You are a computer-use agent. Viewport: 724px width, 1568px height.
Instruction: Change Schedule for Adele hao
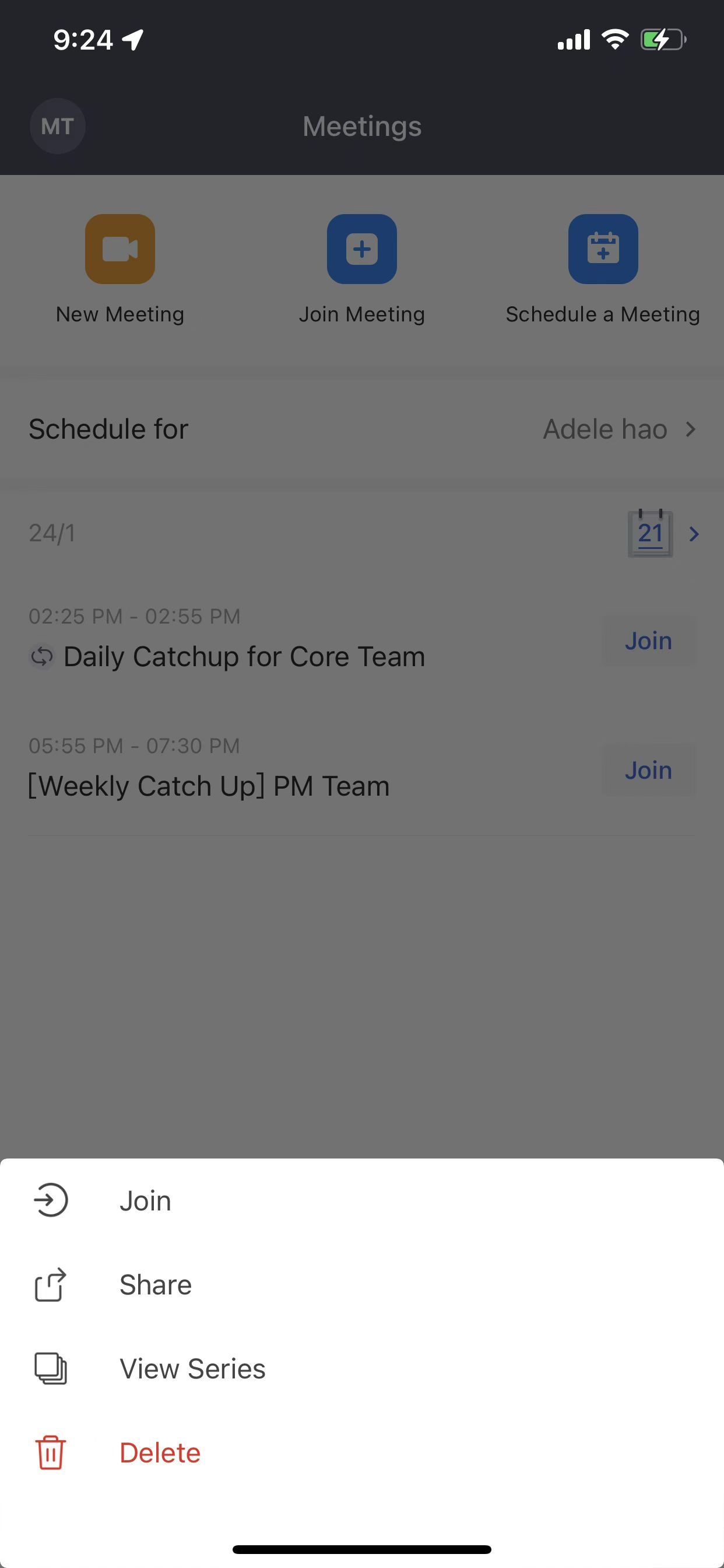[618, 429]
